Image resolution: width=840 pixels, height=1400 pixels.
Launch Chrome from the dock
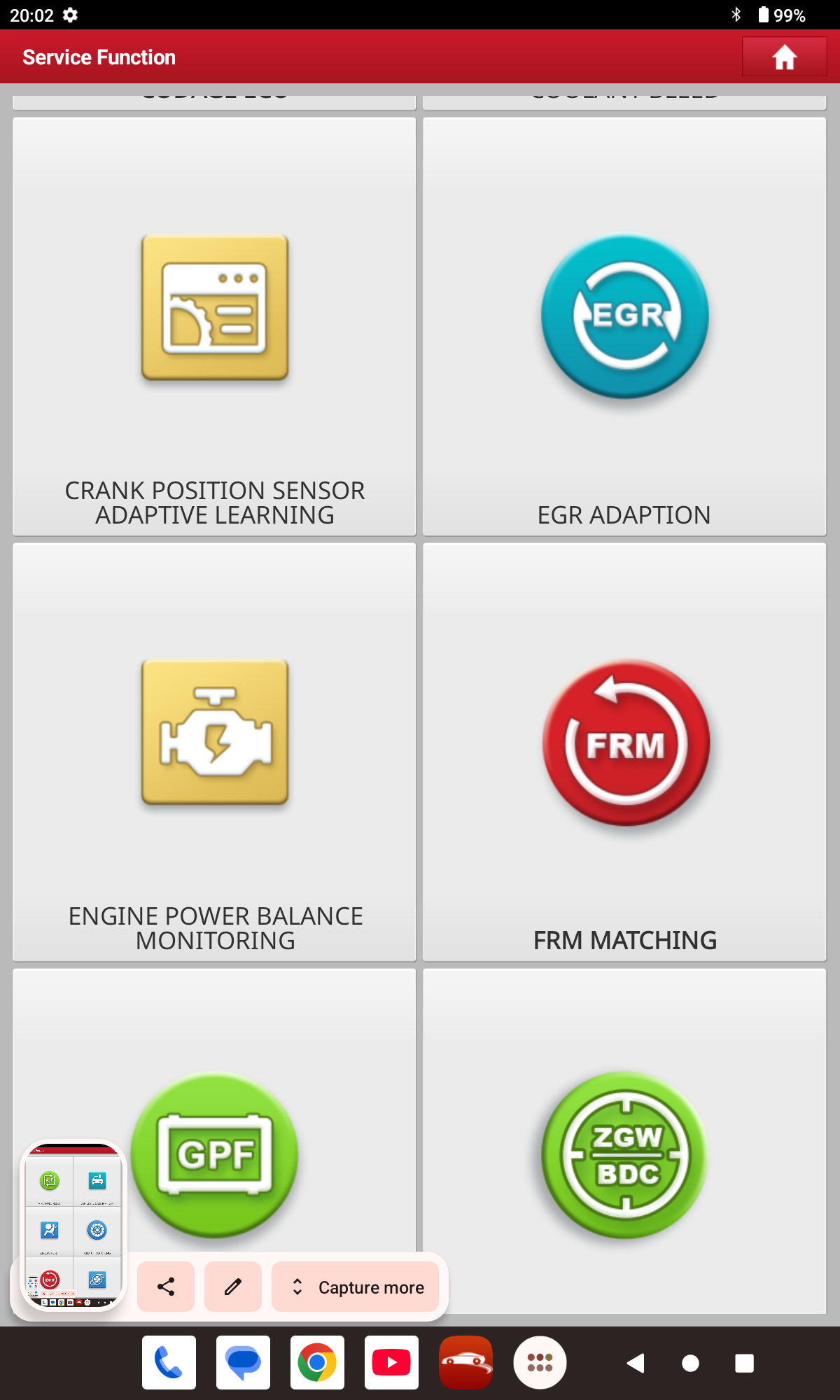point(317,1362)
